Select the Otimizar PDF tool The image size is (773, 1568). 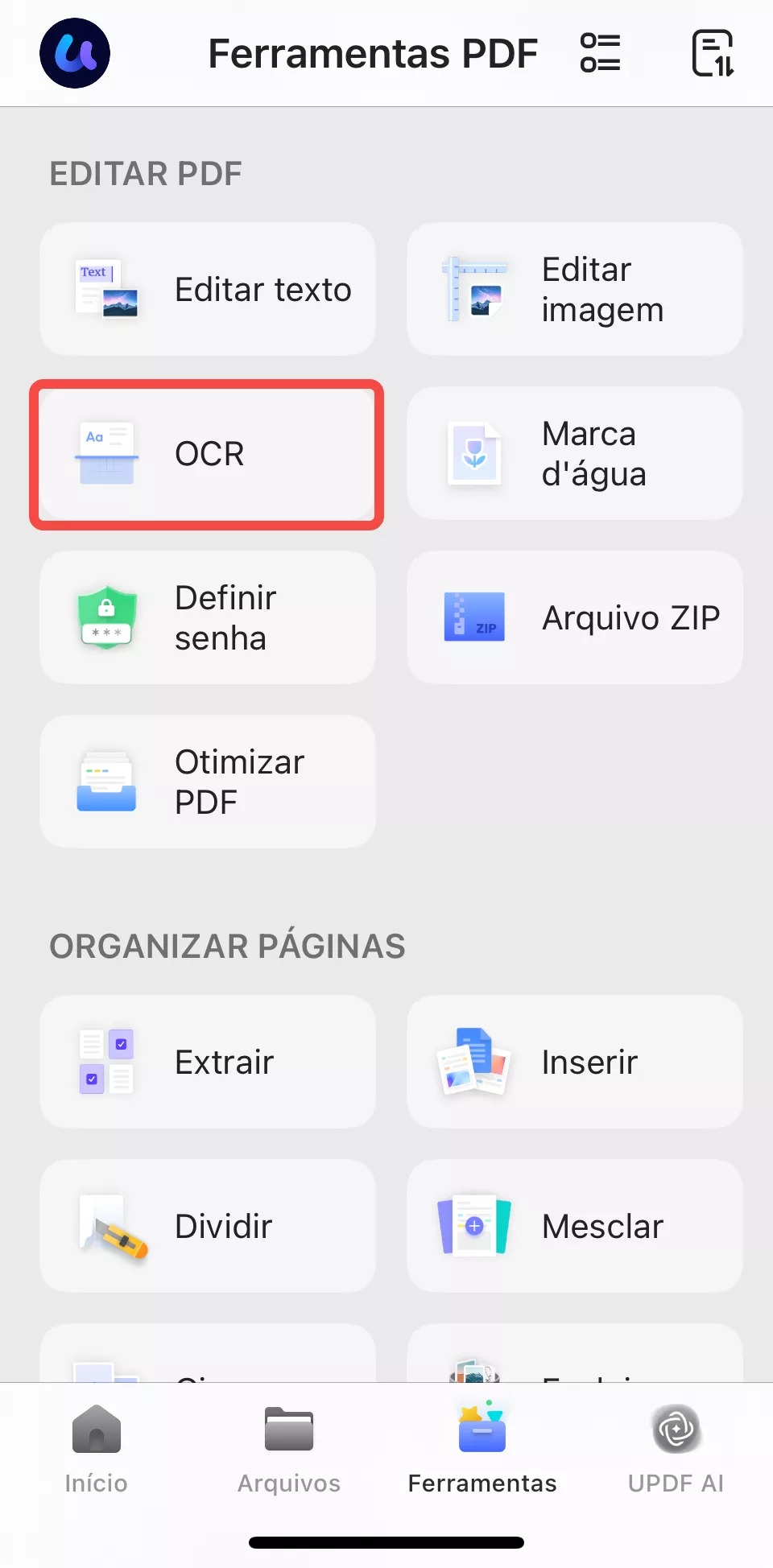[207, 782]
